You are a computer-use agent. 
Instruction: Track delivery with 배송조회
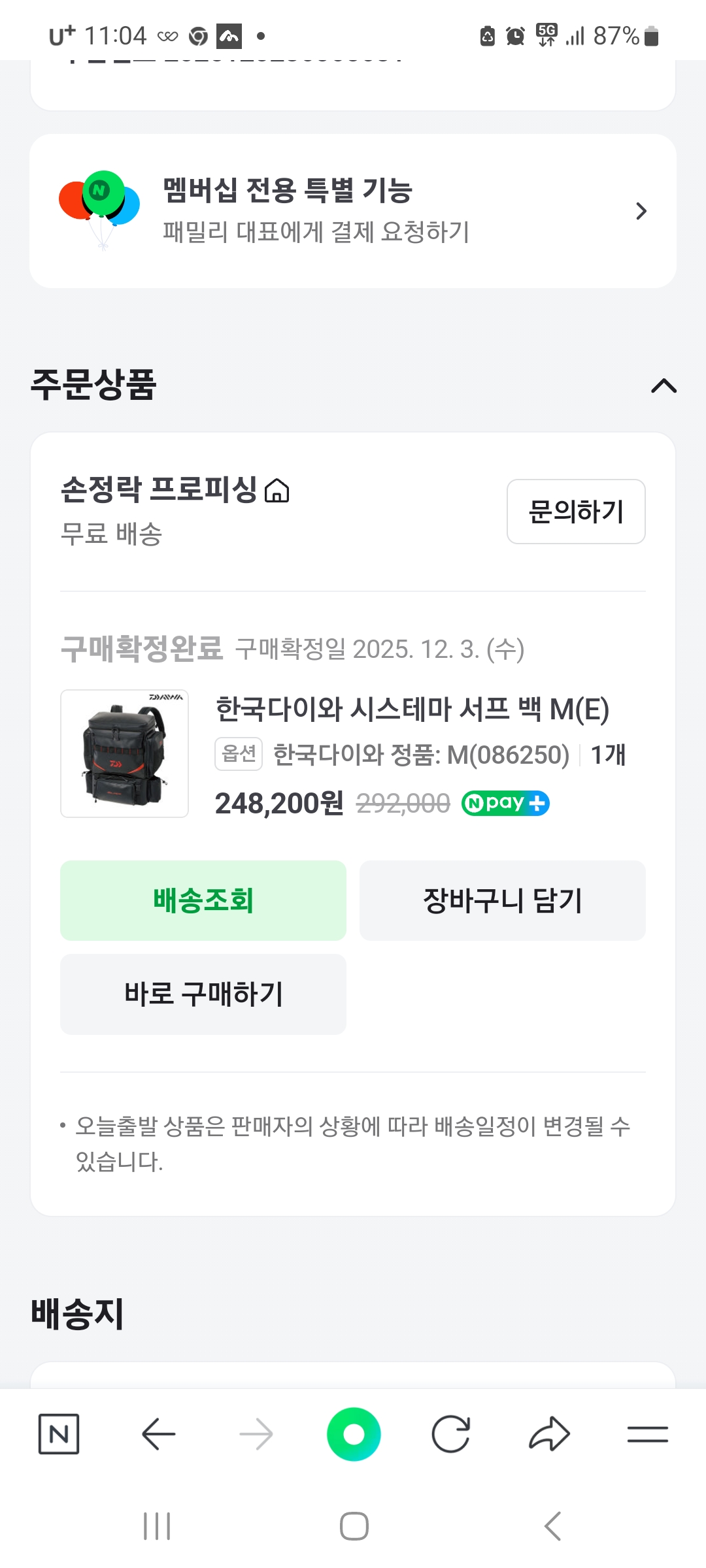[x=203, y=900]
